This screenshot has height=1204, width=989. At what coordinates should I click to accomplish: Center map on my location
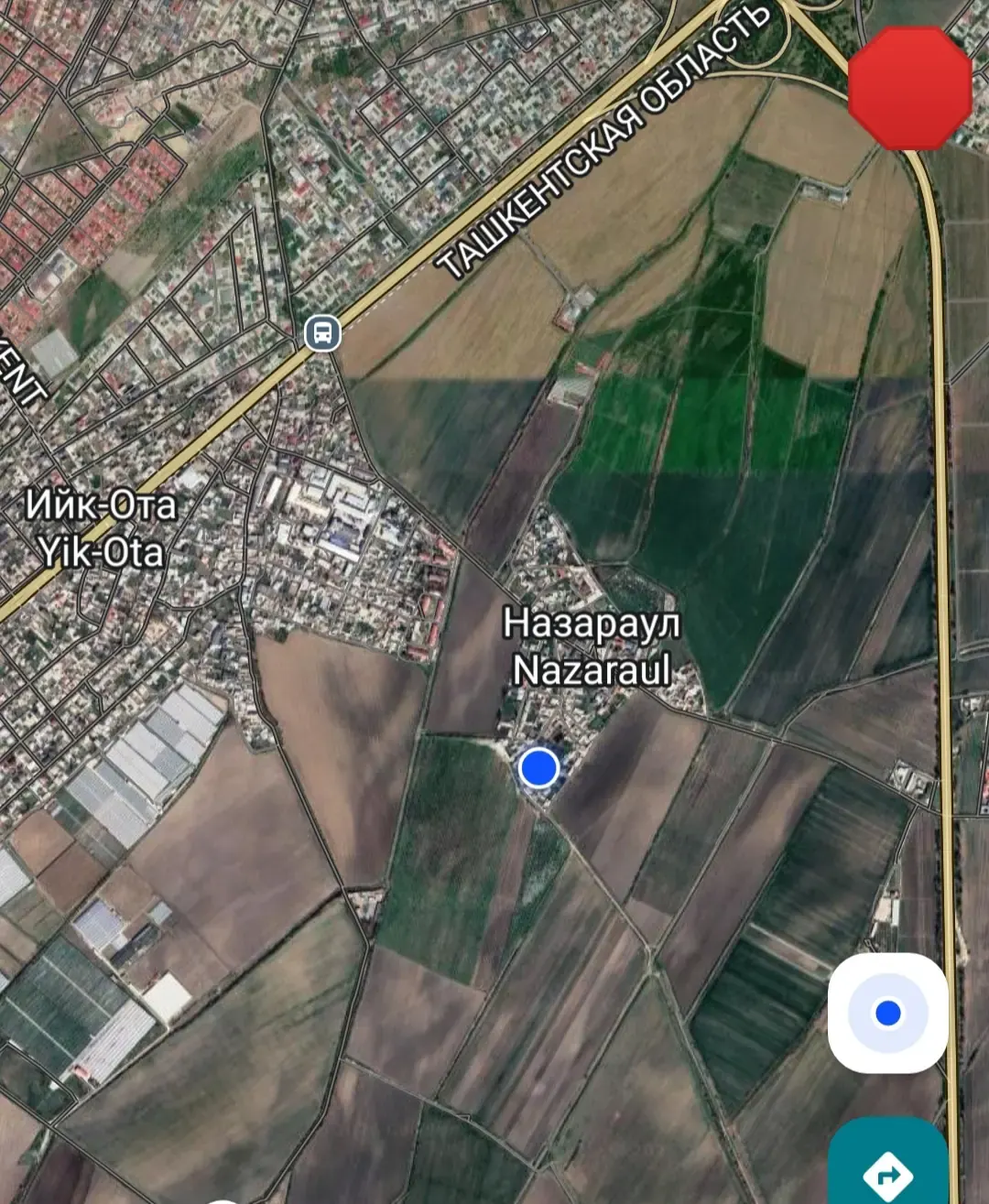click(887, 1014)
